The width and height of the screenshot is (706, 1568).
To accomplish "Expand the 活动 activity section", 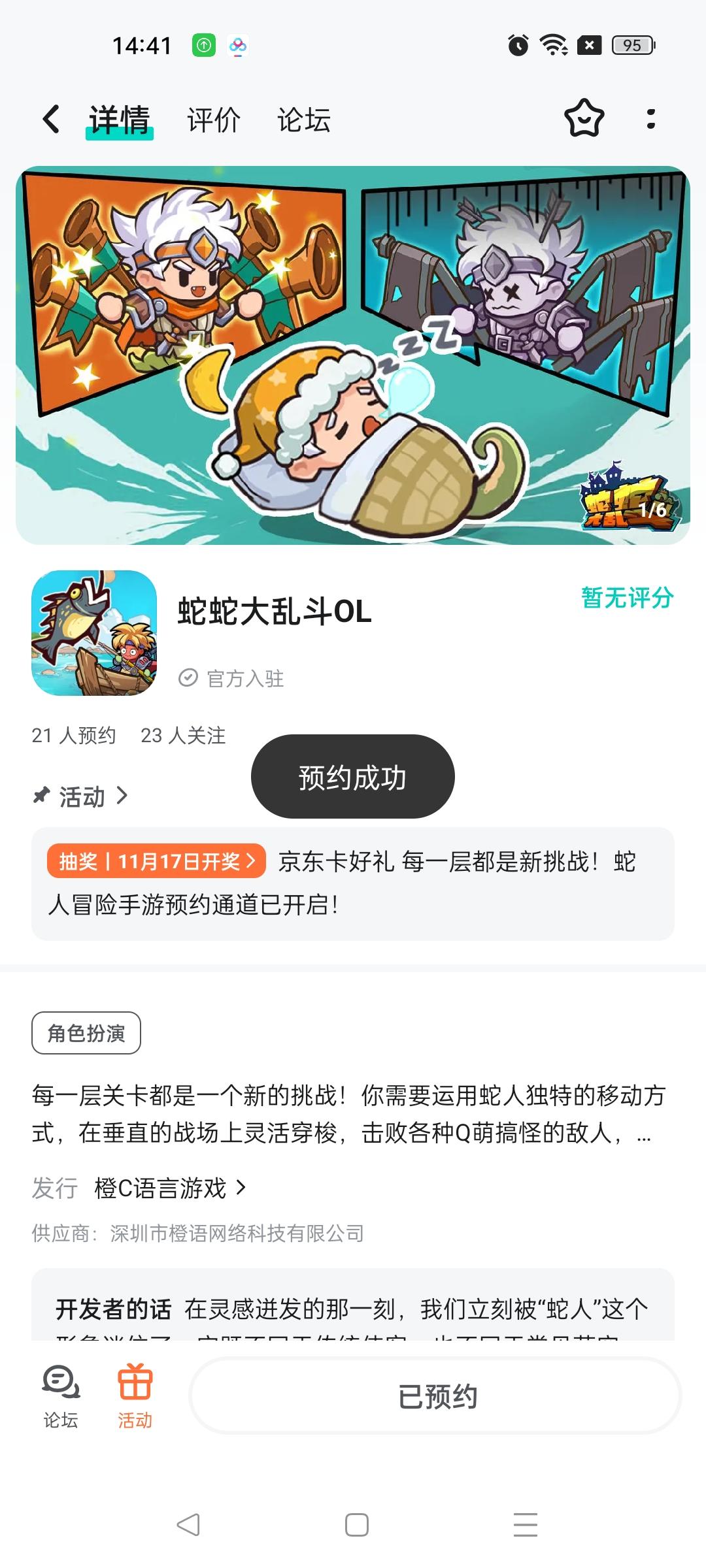I will point(82,796).
